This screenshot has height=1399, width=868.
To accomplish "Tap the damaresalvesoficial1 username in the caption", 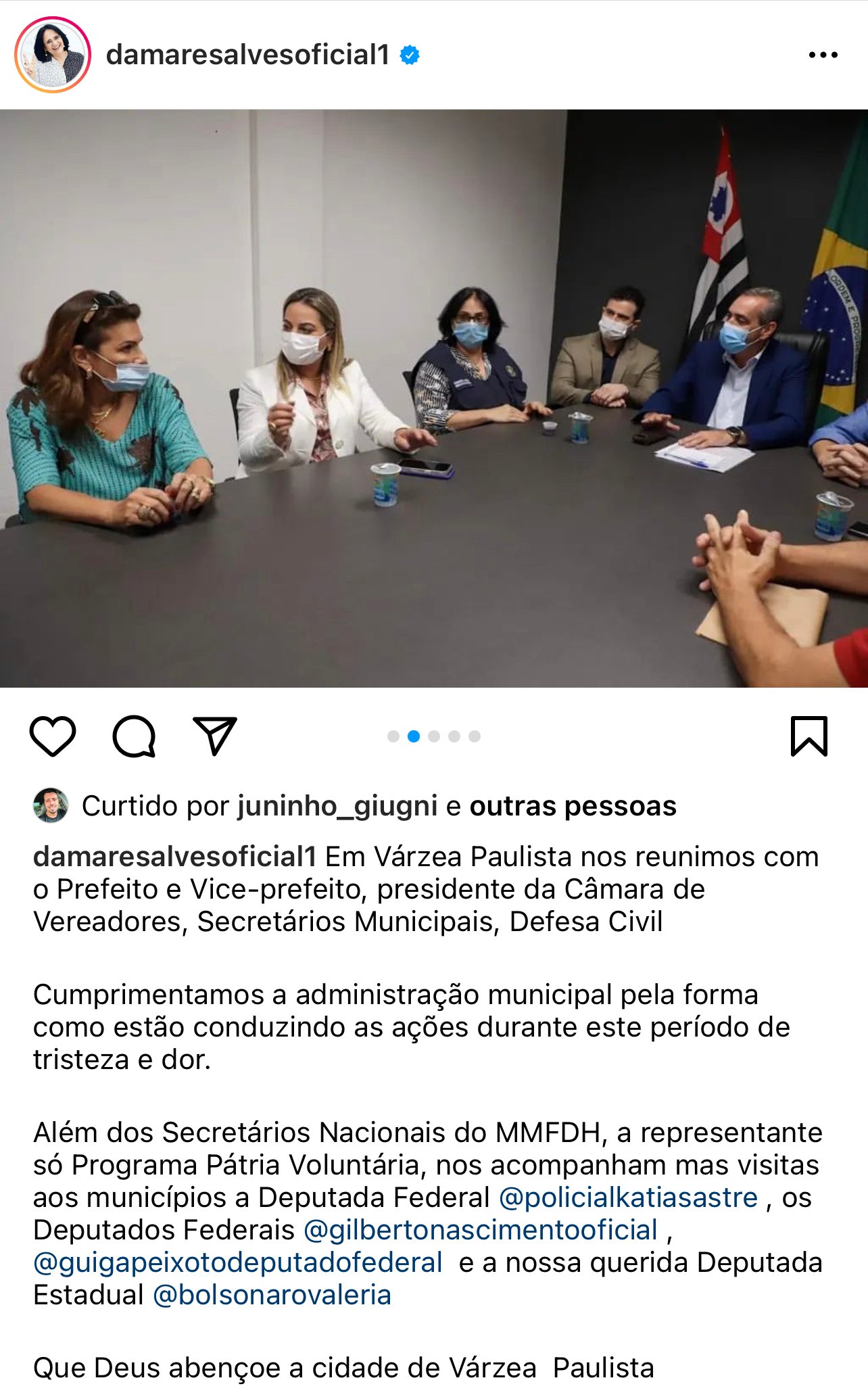I will click(x=174, y=857).
